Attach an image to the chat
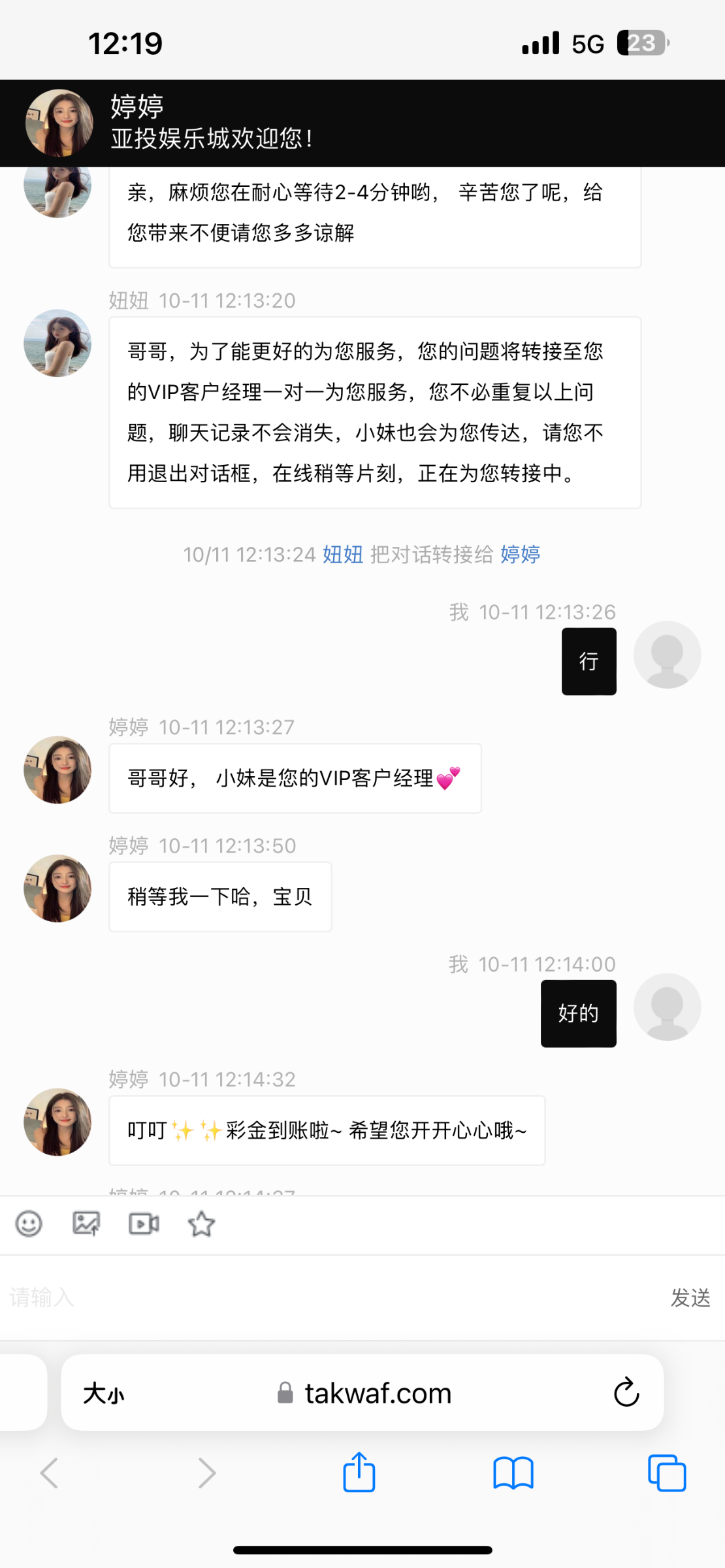Viewport: 725px width, 1568px height. (86, 1224)
